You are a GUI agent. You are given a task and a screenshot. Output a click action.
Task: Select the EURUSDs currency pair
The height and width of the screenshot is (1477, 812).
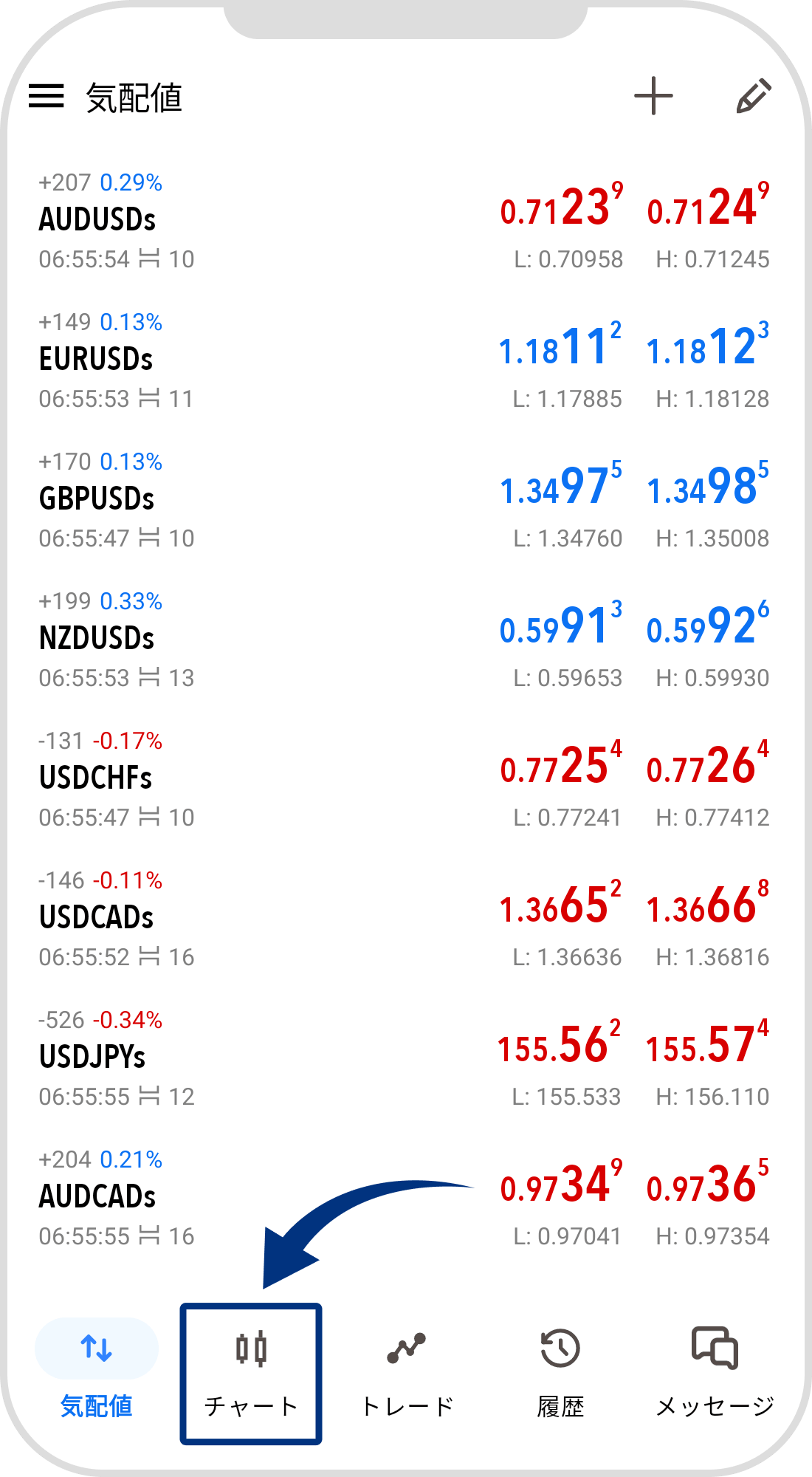click(96, 360)
